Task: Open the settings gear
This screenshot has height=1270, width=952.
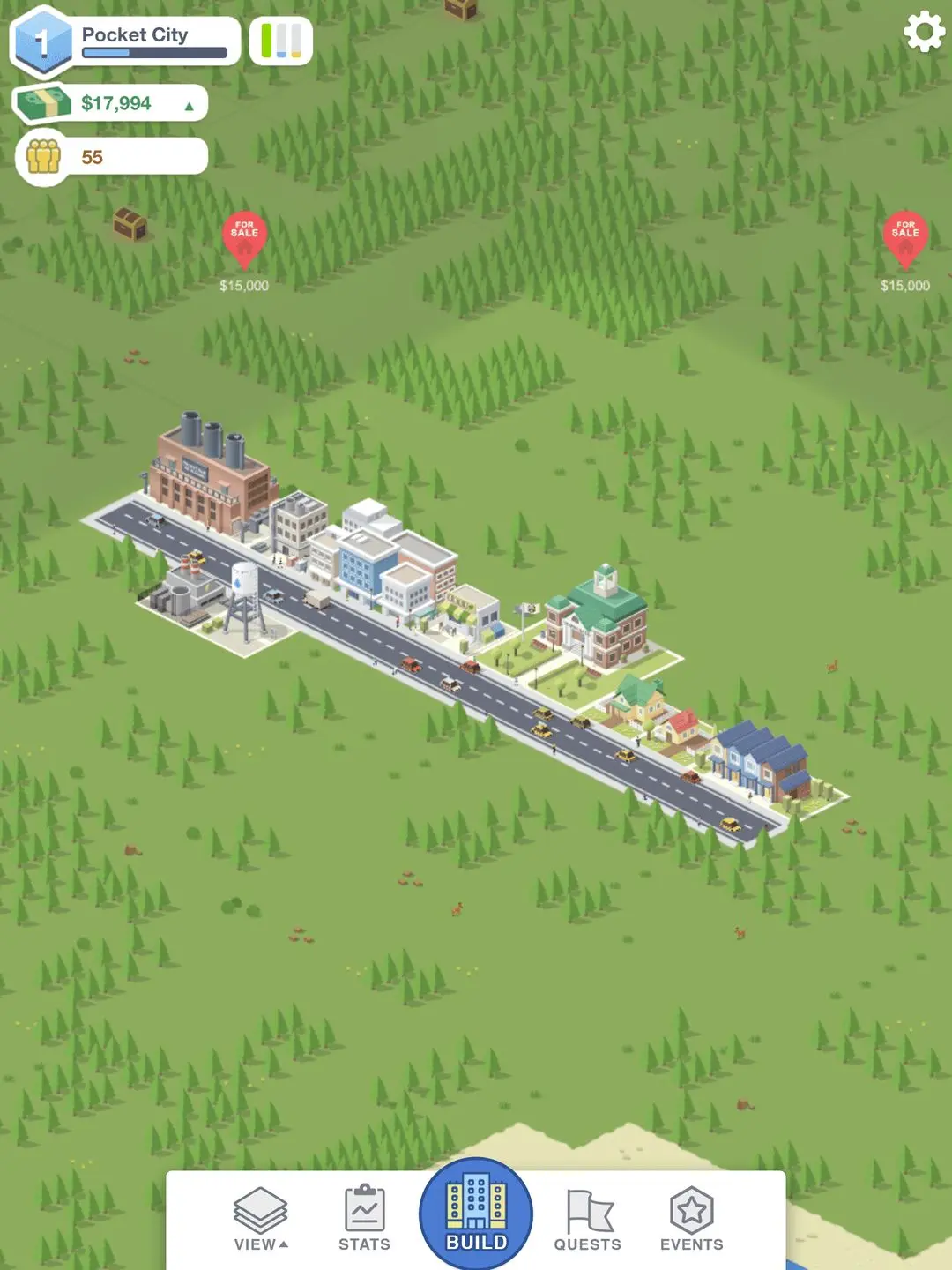Action: [924, 33]
